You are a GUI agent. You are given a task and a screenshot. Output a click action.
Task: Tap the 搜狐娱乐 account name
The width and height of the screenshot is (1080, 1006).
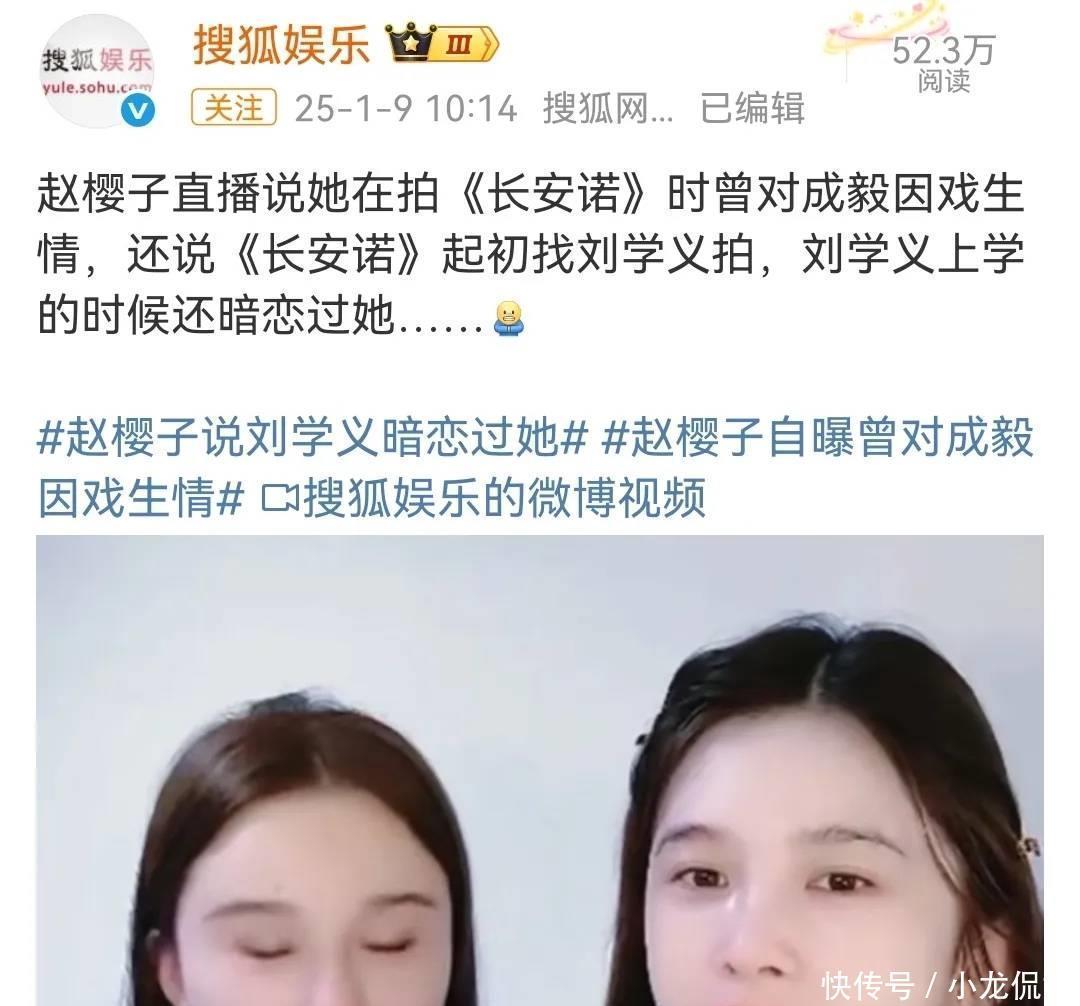point(281,45)
